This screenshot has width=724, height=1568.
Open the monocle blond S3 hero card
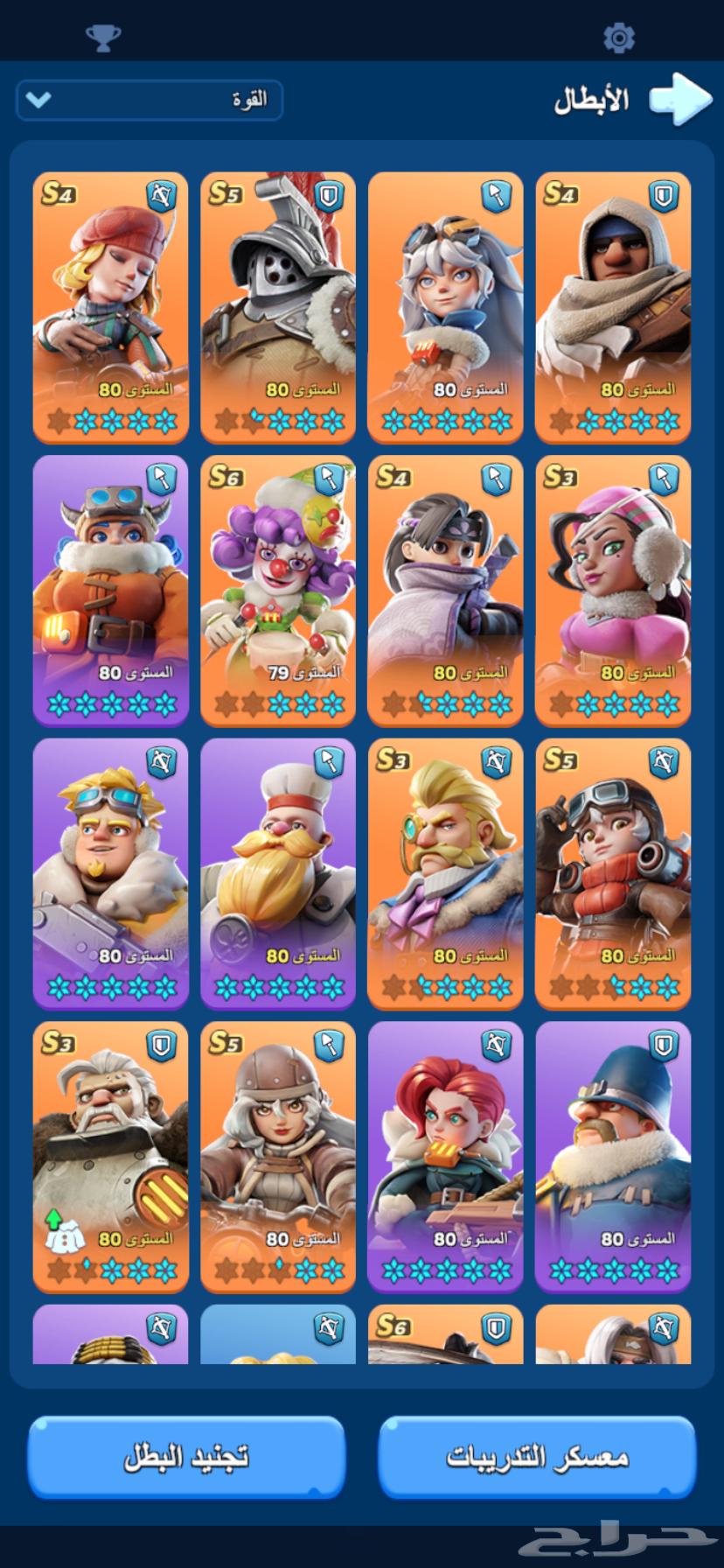(446, 873)
